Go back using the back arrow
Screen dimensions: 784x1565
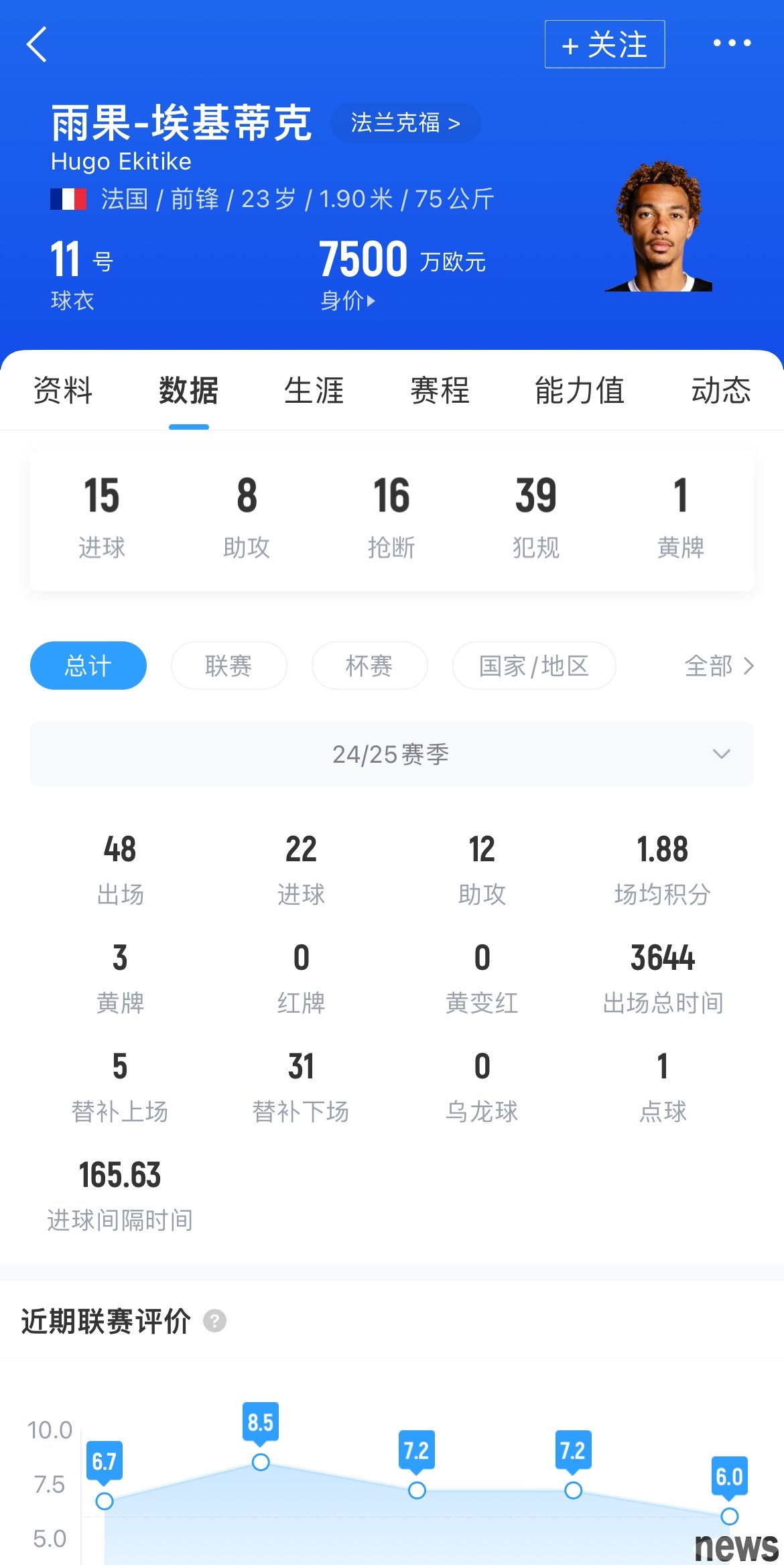(x=37, y=44)
